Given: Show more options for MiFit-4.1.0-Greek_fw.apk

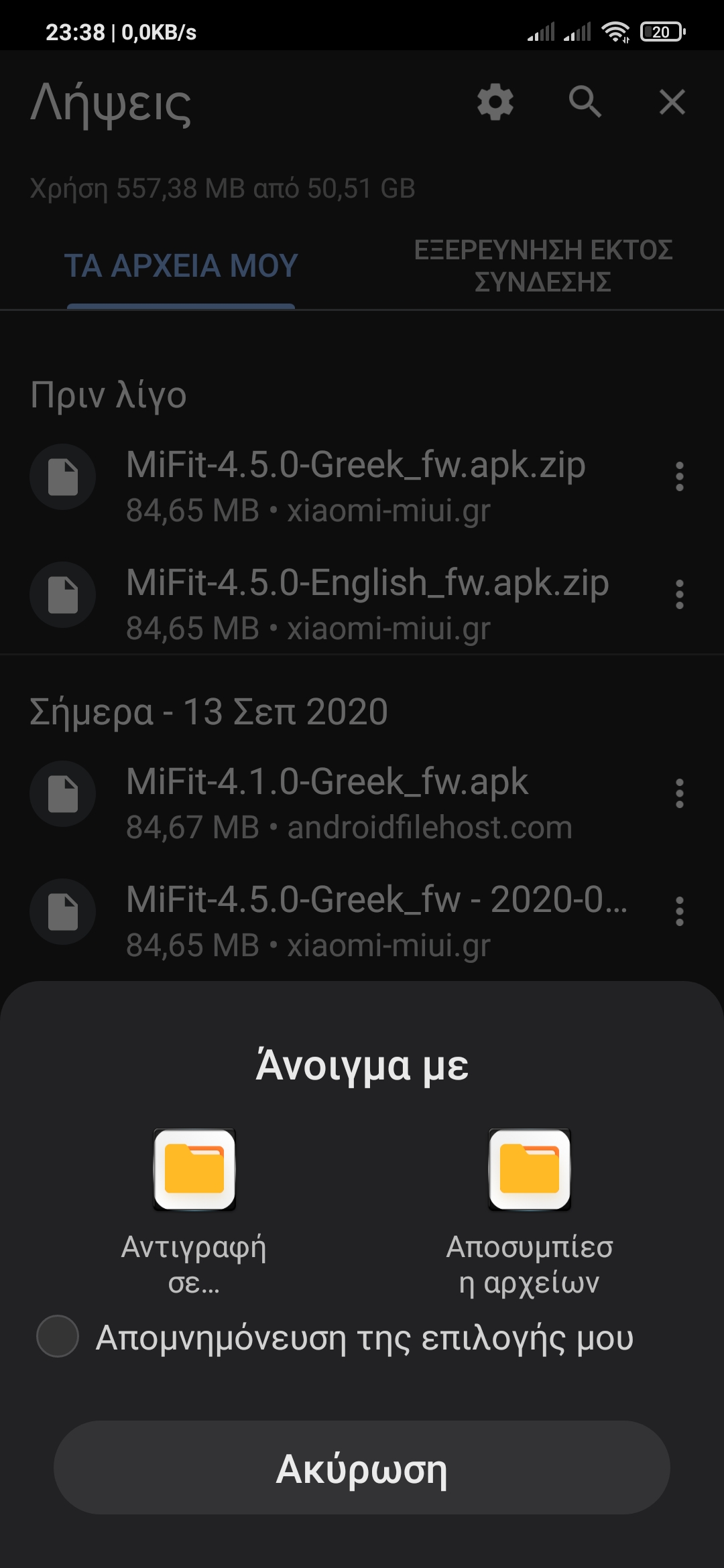Looking at the screenshot, I should pyautogui.click(x=680, y=794).
